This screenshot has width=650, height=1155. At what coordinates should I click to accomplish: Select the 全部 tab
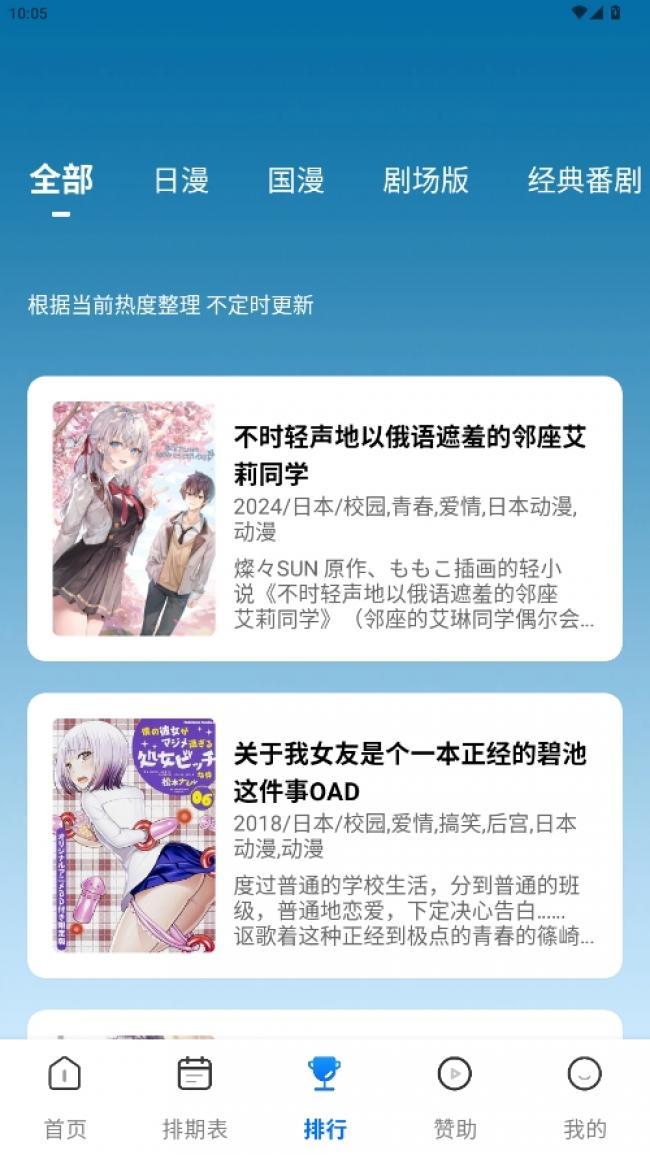(x=61, y=181)
